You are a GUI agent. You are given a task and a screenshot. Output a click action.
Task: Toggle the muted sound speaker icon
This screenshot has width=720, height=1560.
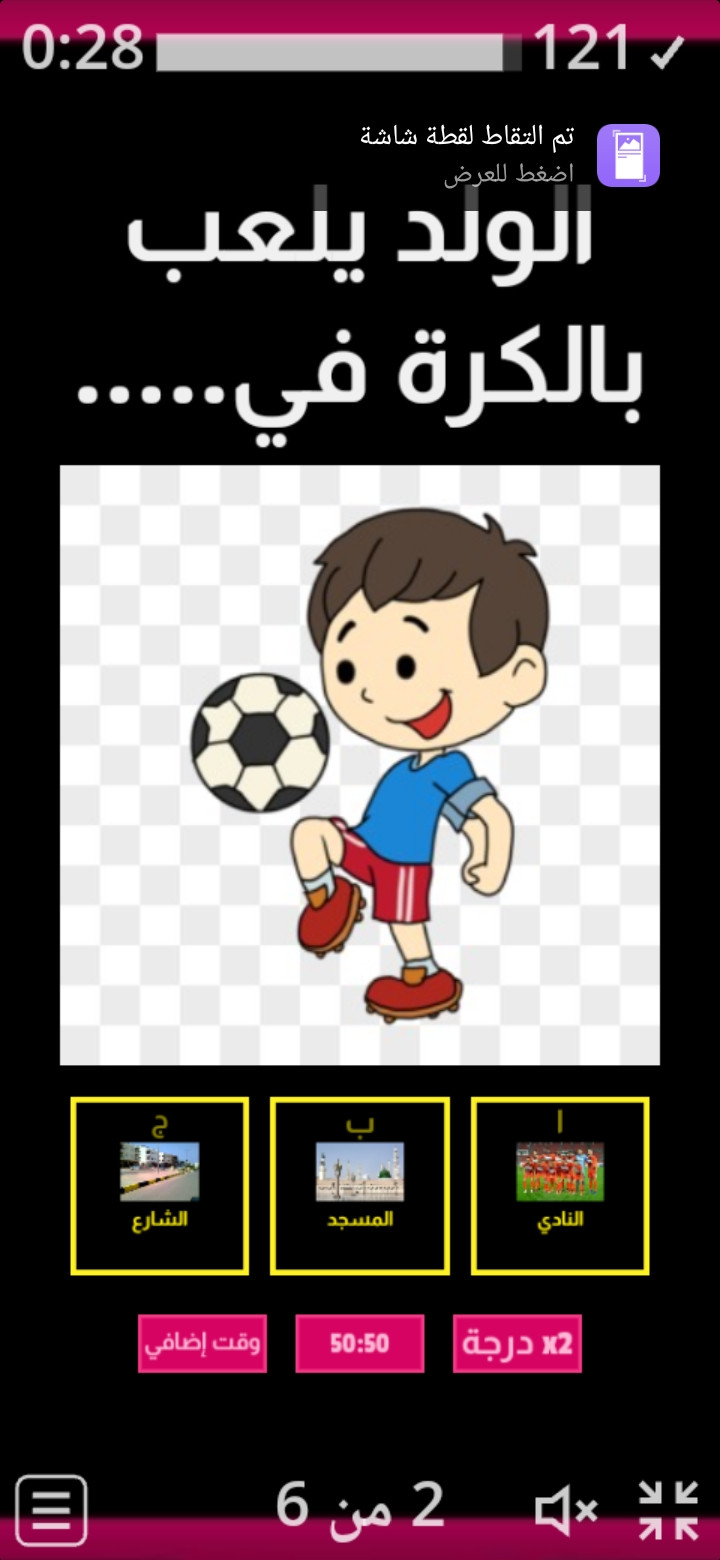pos(566,1510)
